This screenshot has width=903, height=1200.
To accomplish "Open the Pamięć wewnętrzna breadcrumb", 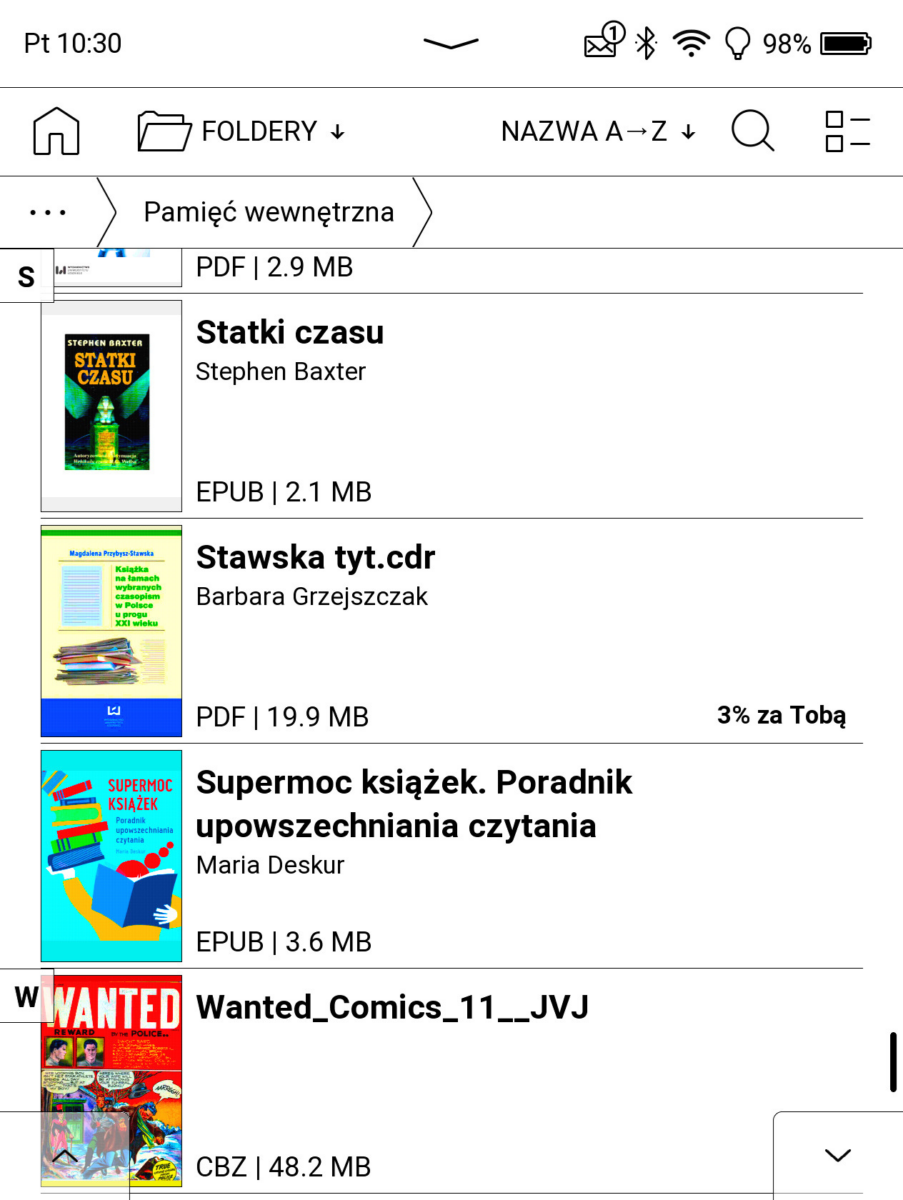I will click(x=270, y=212).
